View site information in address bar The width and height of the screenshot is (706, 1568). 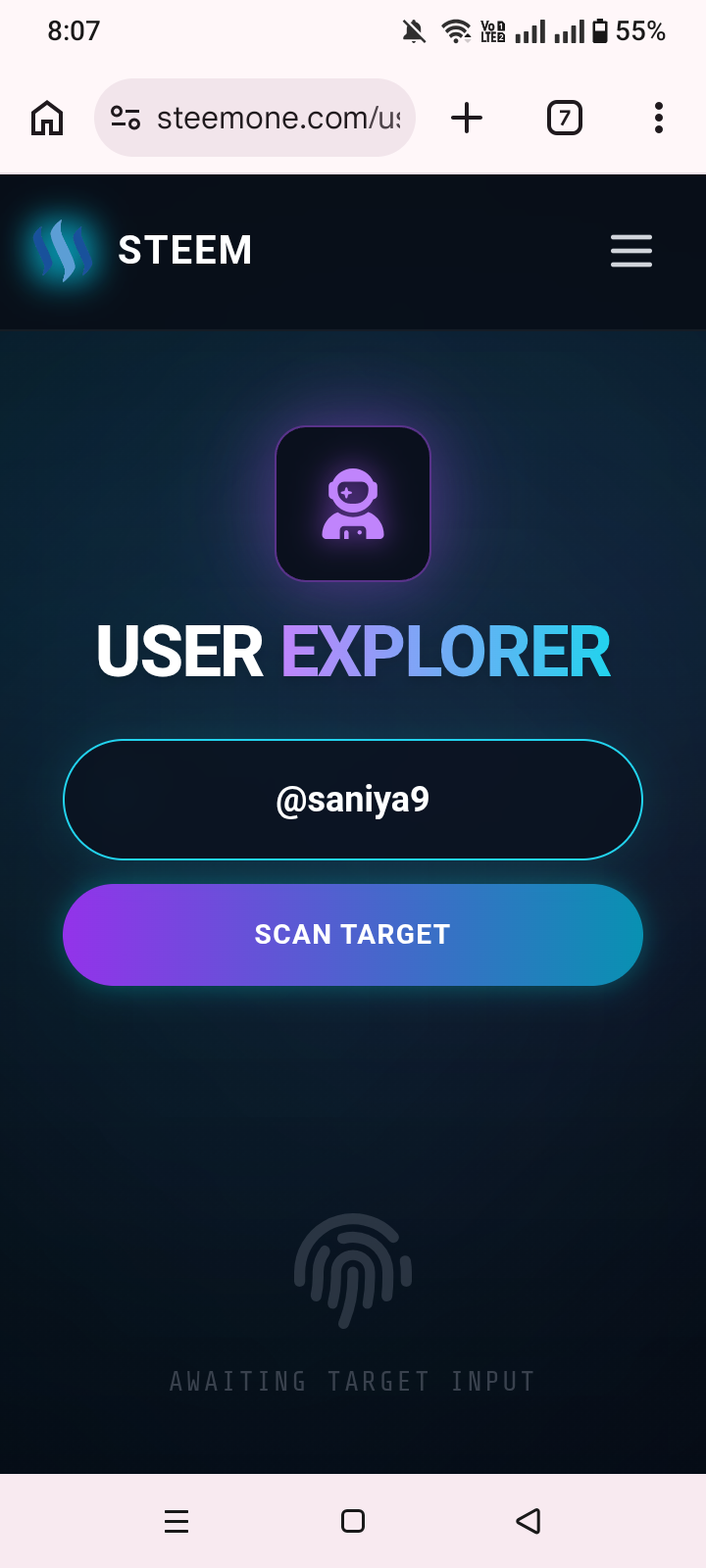(x=126, y=118)
